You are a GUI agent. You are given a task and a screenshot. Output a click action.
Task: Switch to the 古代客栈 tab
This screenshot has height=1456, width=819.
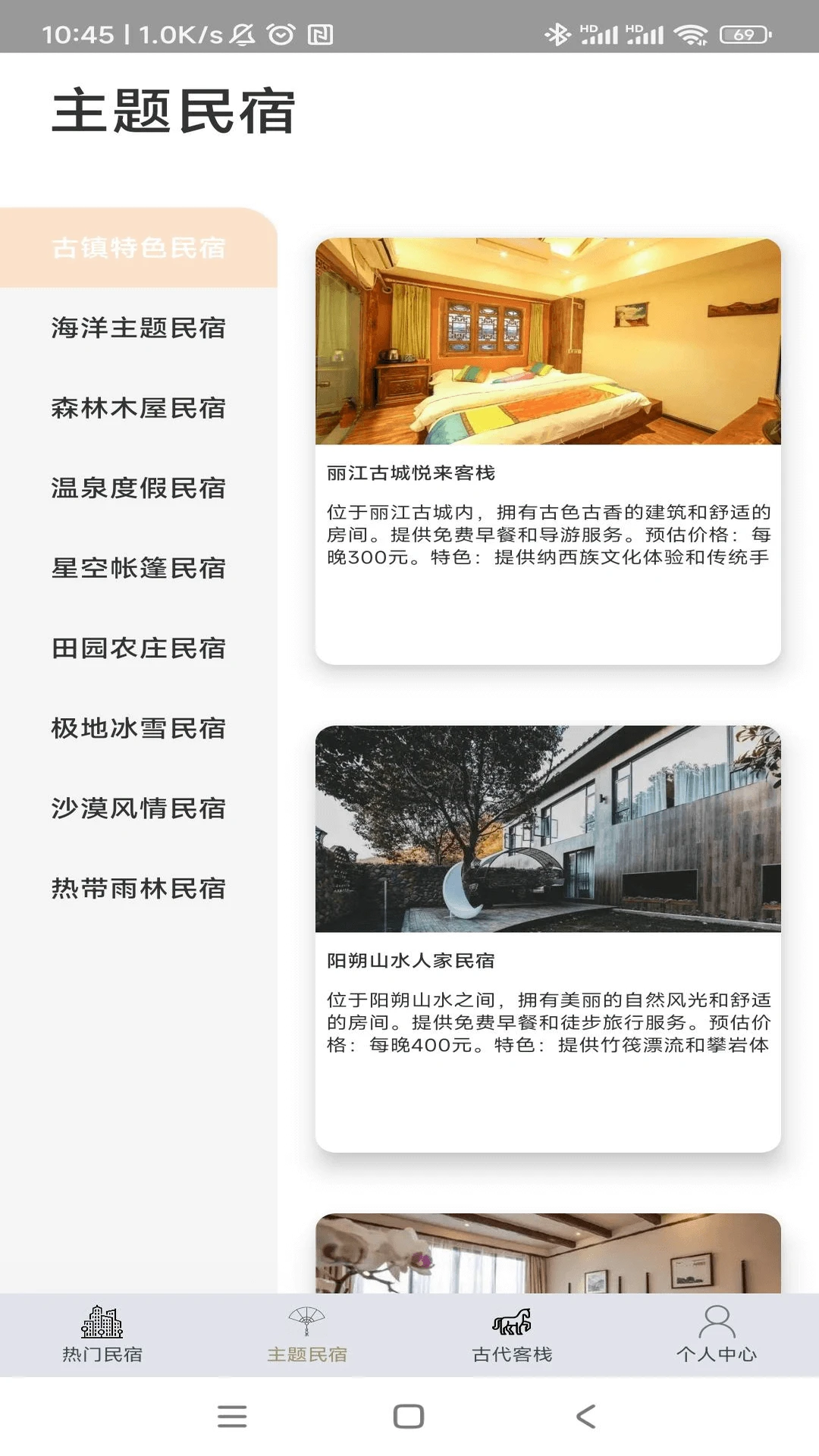point(512,1335)
